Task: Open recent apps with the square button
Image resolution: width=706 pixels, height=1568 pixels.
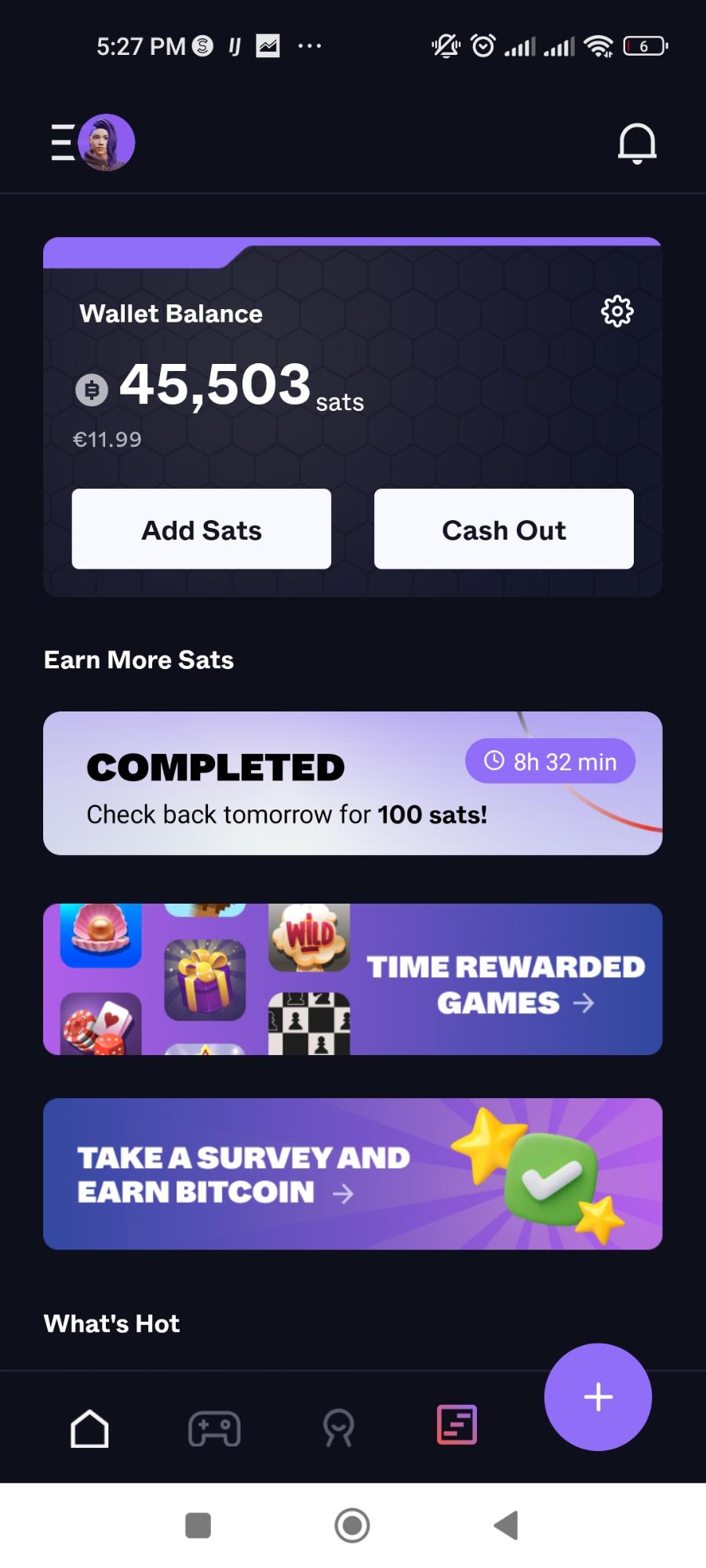Action: pos(198,1526)
